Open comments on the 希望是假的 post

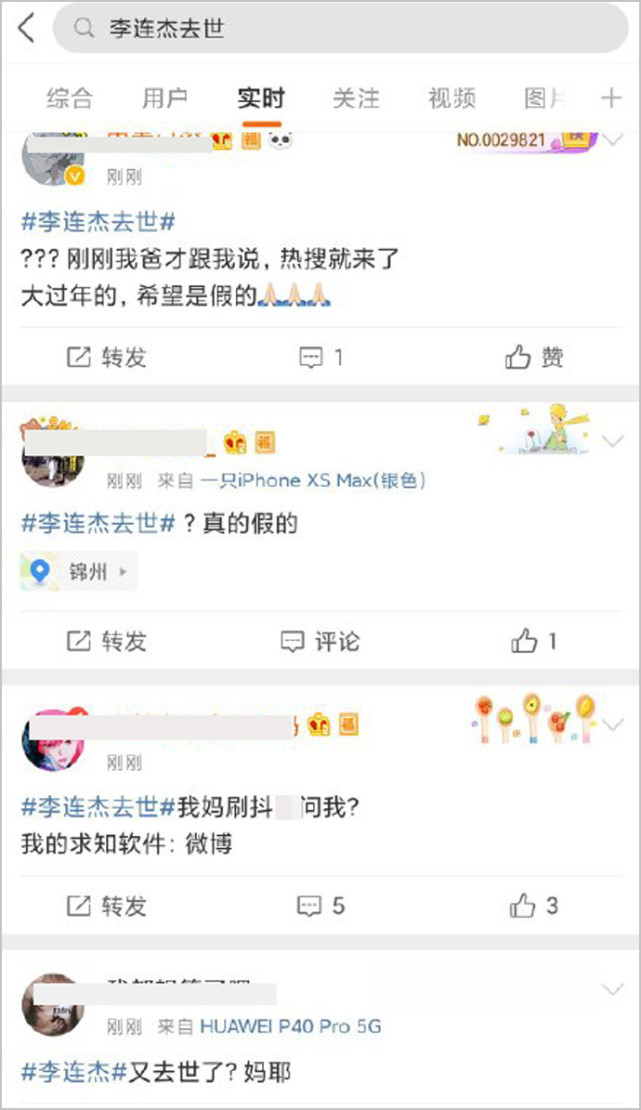pyautogui.click(x=322, y=357)
